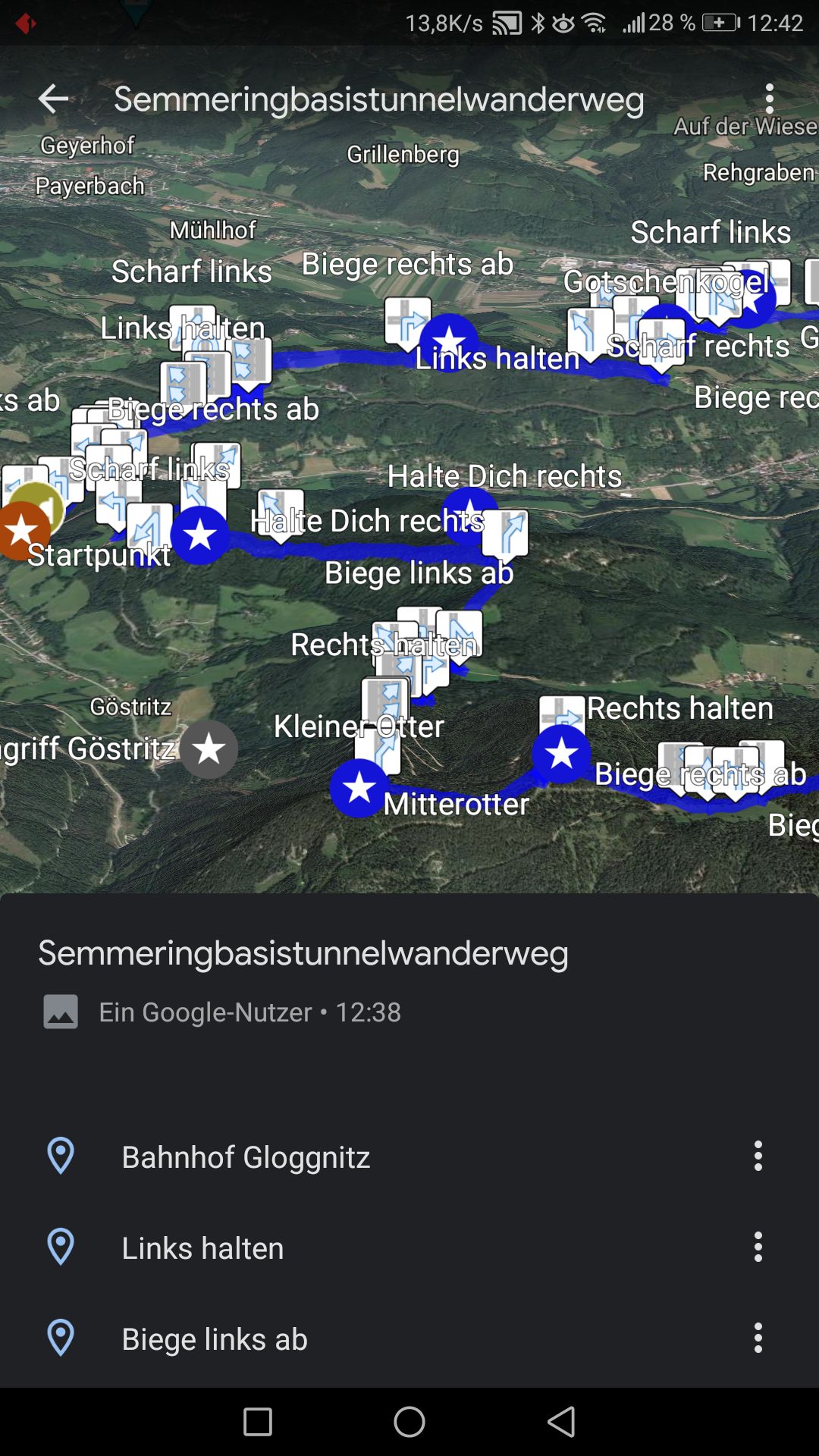
Task: Open more options for Bahnhof Gloggnitz
Action: pos(758,1156)
